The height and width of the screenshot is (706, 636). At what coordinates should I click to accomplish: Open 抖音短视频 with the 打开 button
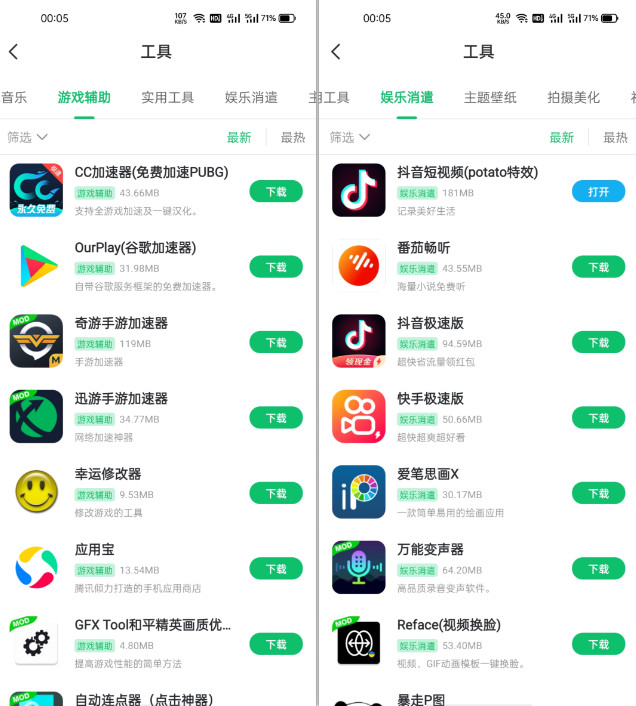click(598, 191)
